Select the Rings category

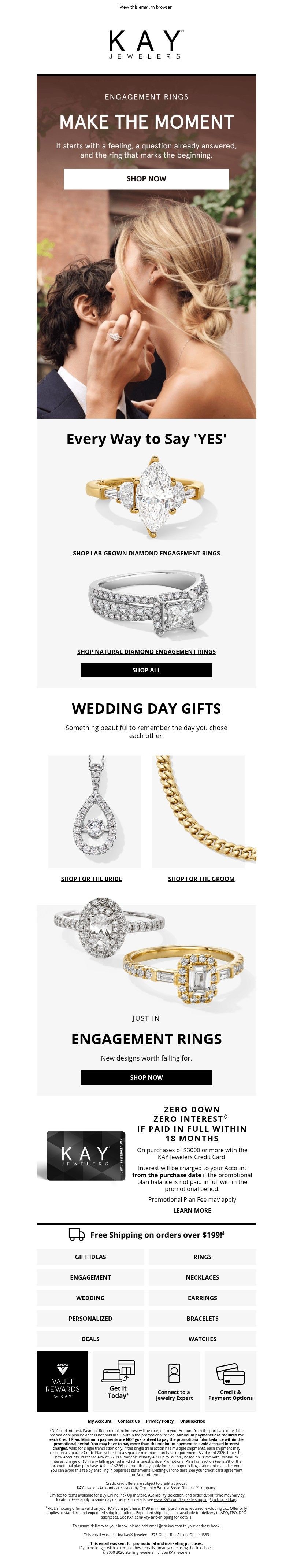[x=202, y=1257]
